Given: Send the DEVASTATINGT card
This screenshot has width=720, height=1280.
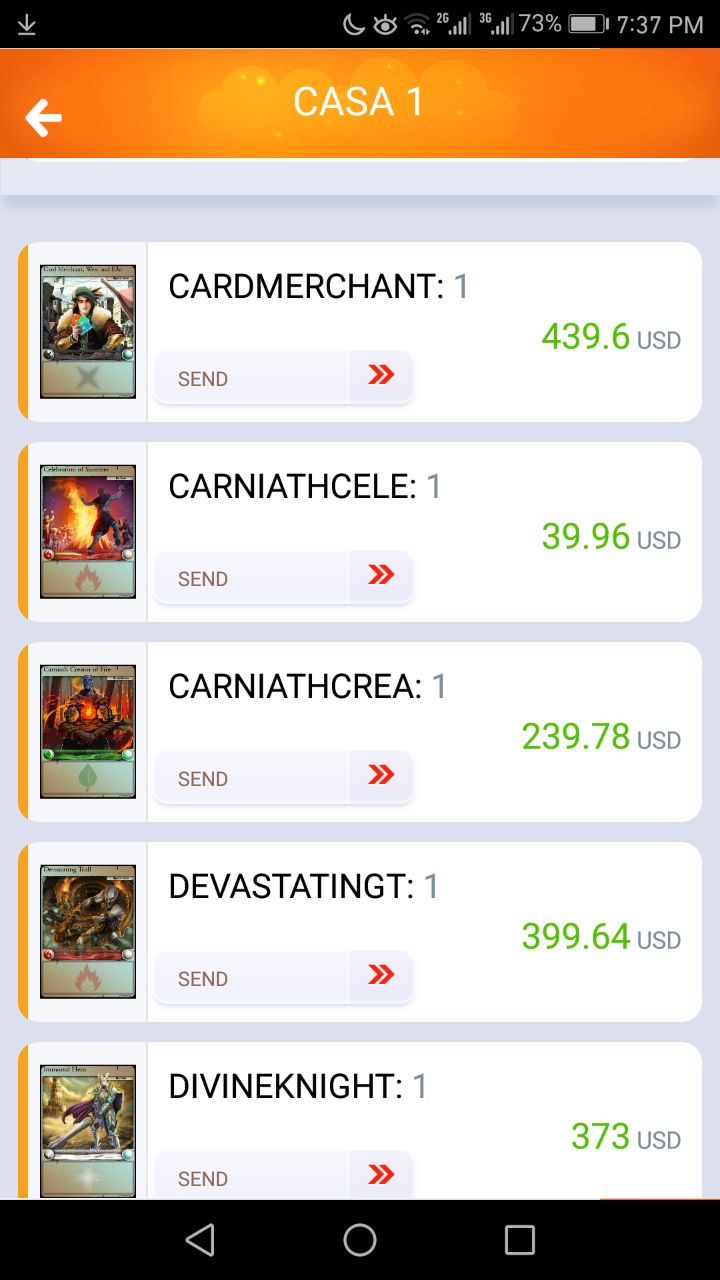Looking at the screenshot, I should (x=283, y=977).
